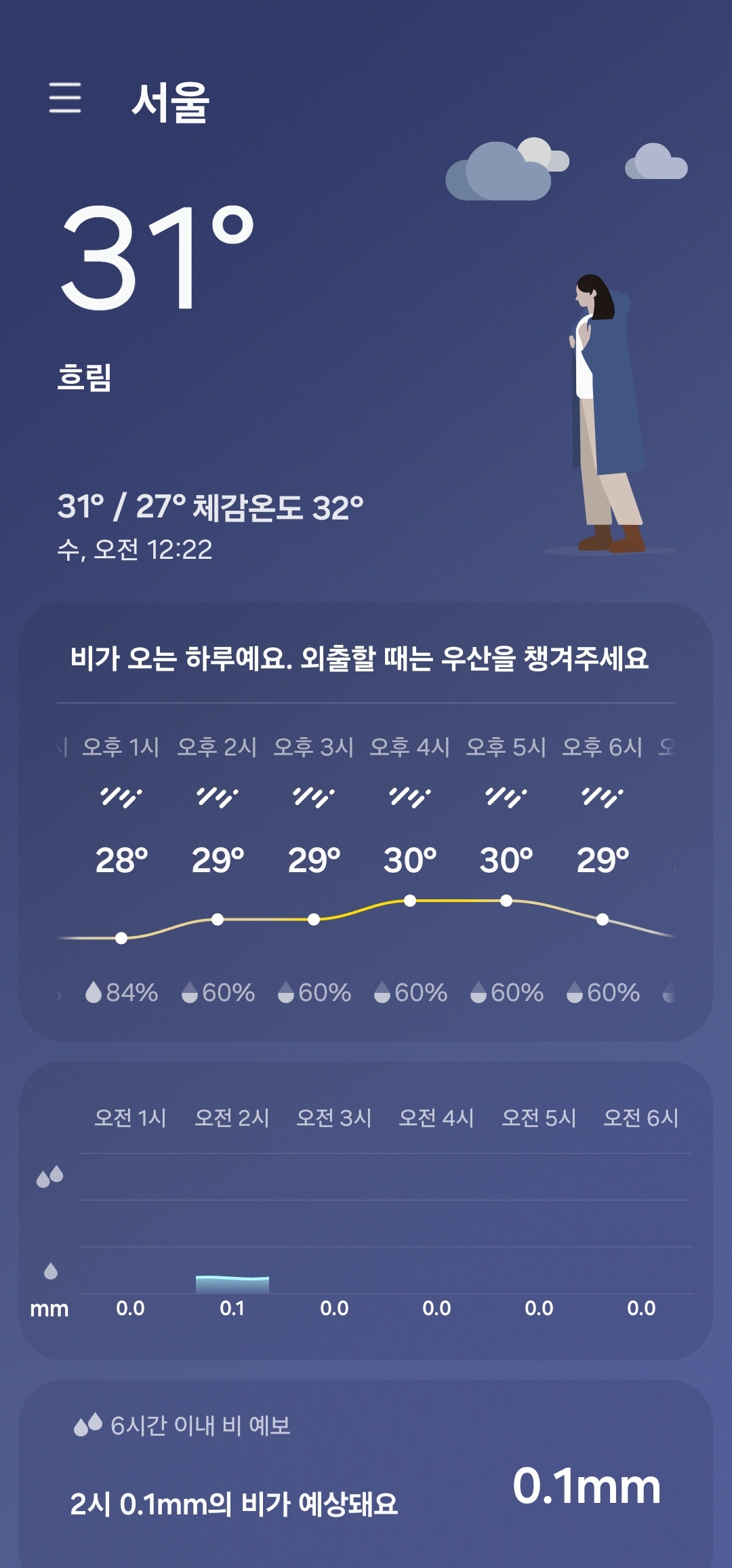The height and width of the screenshot is (1568, 732).
Task: Open the hourly precipitation chart card
Action: click(366, 1211)
